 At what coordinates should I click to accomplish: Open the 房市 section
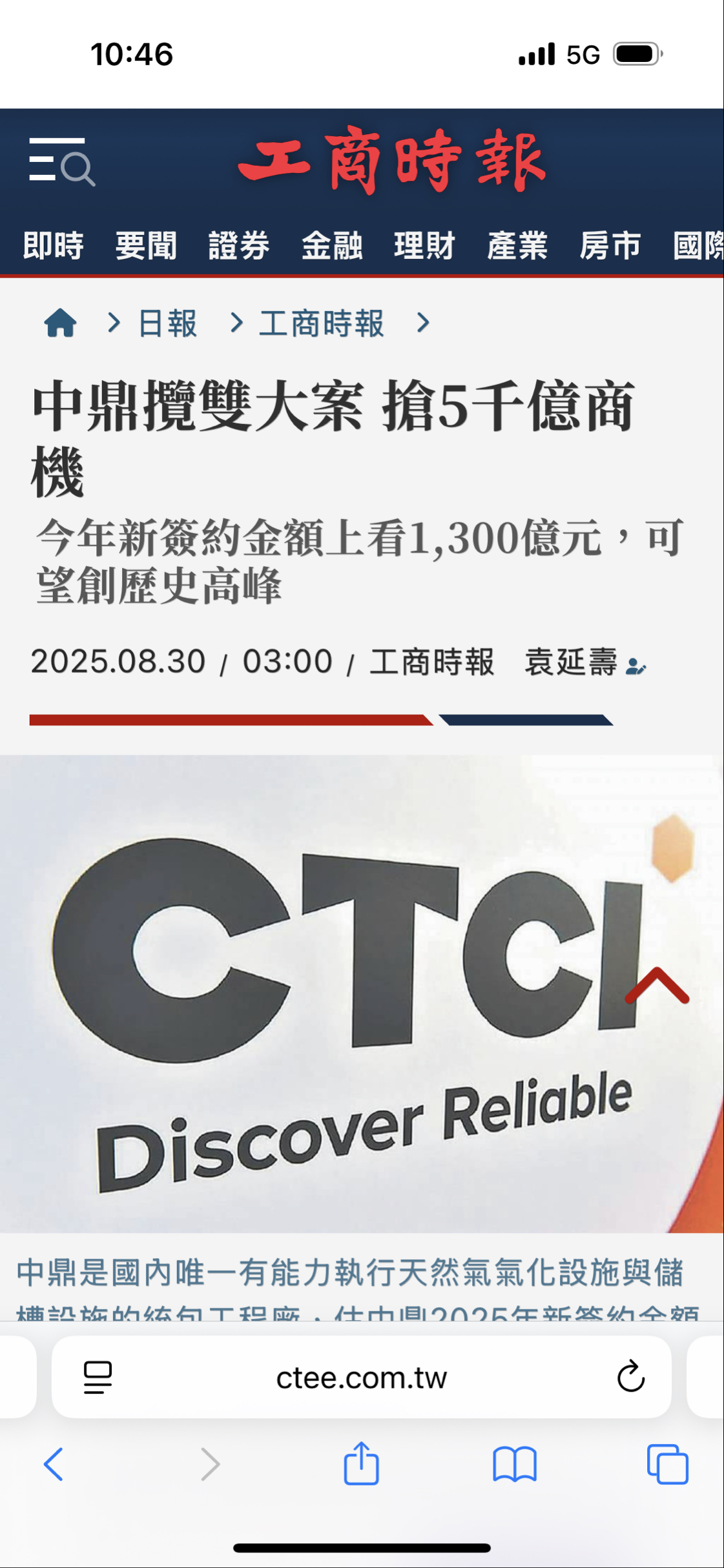pos(610,246)
